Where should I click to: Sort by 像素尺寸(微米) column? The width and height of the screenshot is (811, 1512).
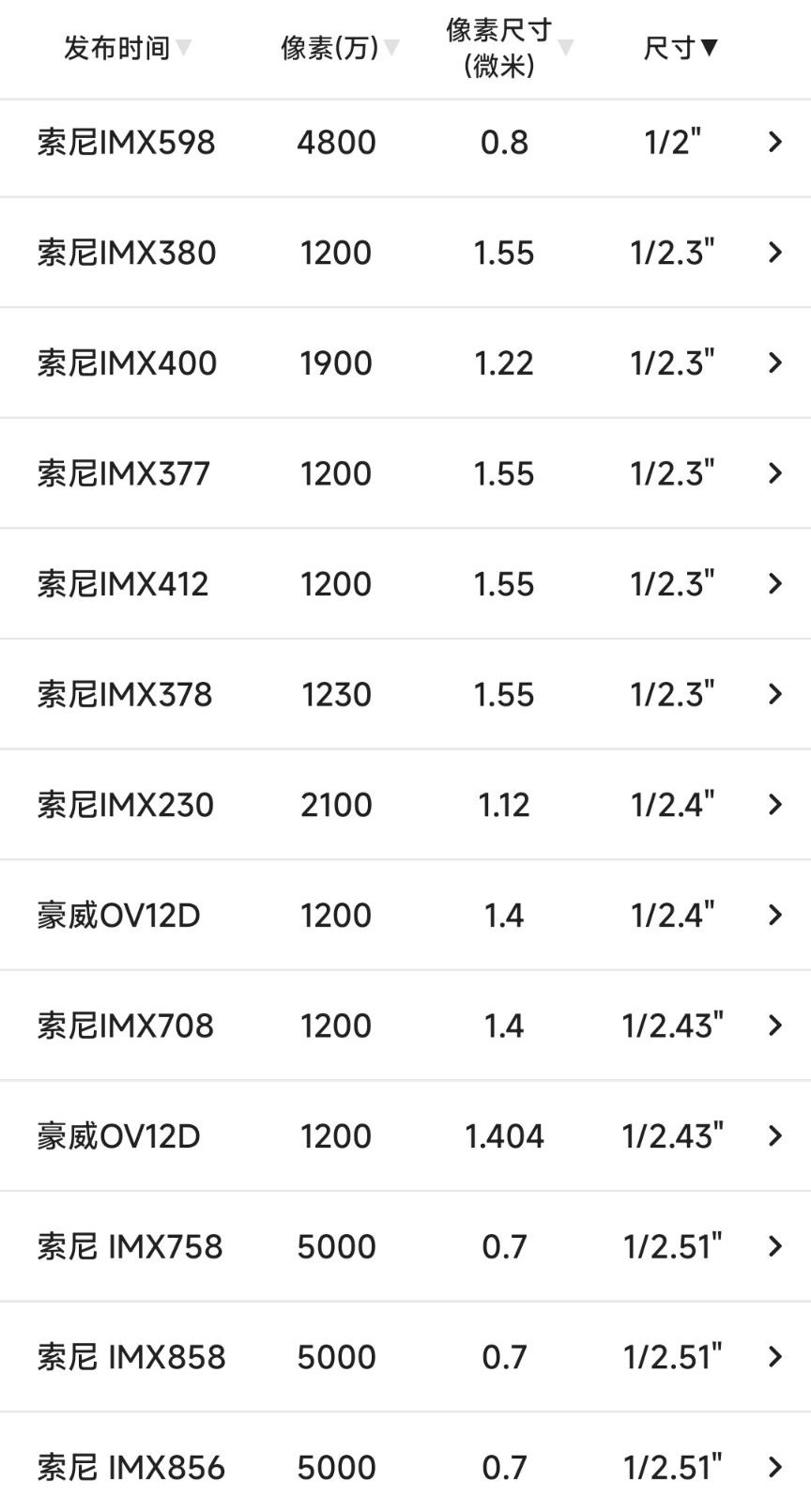pos(508,48)
